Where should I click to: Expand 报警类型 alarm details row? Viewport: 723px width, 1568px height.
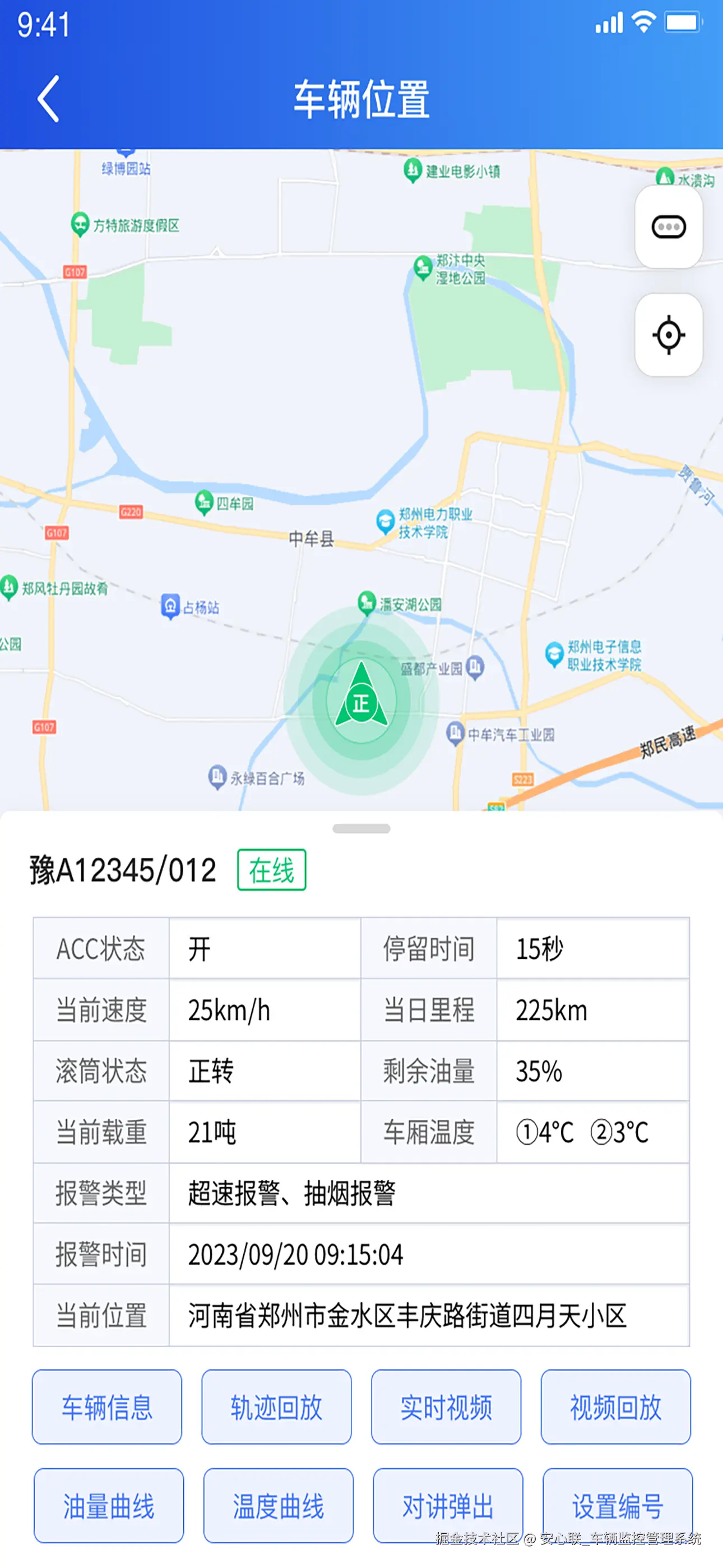click(x=292, y=1195)
